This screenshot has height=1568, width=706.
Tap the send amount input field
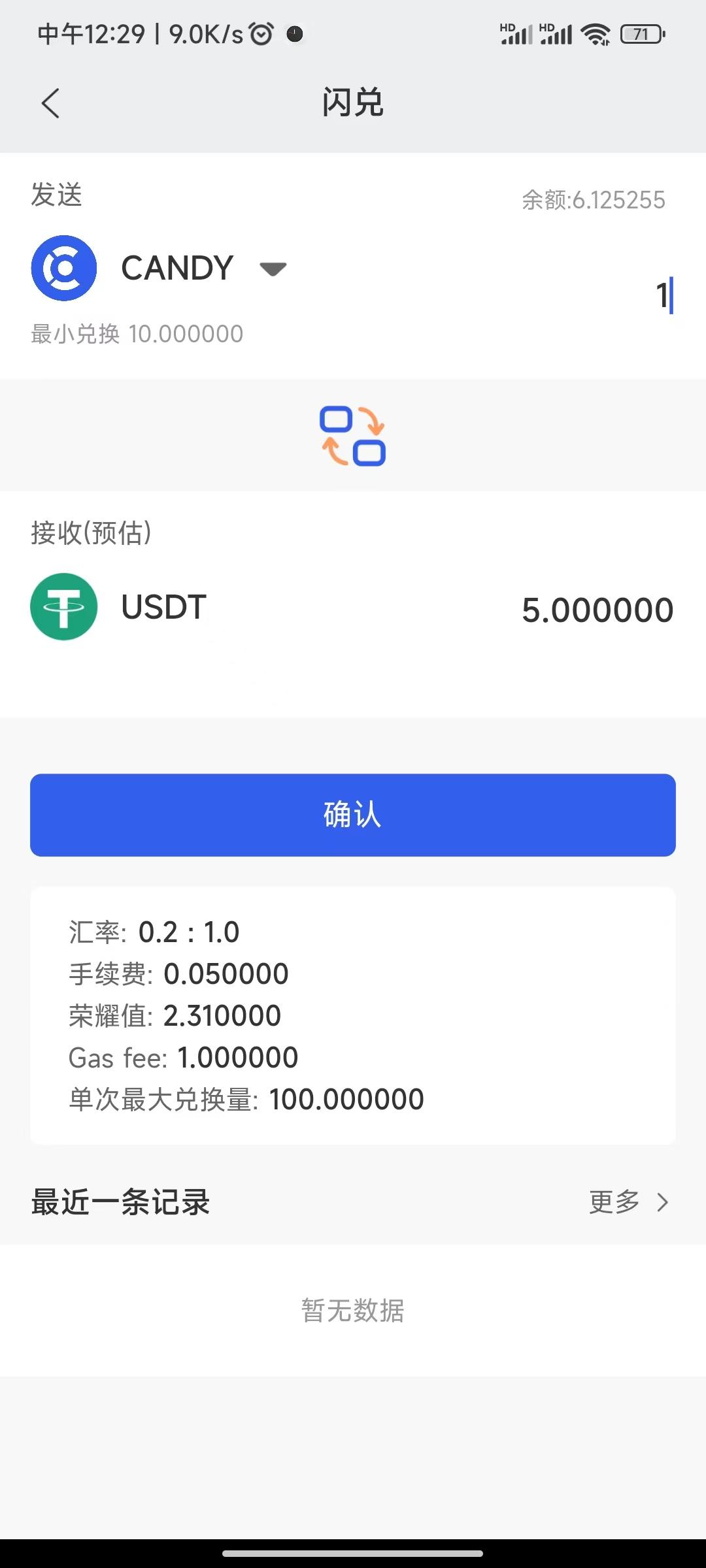pos(497,295)
